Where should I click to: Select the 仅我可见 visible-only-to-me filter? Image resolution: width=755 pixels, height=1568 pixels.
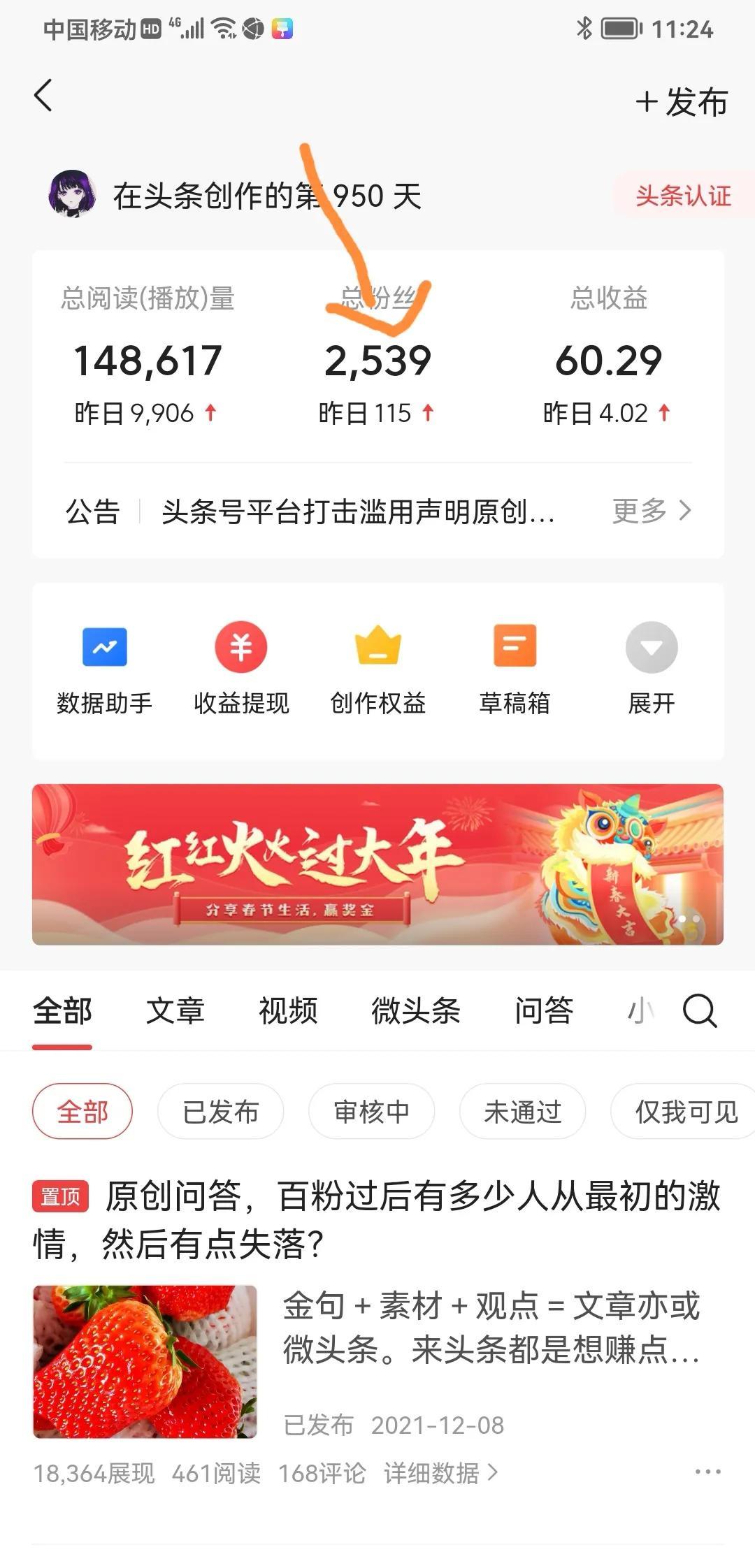click(x=682, y=1111)
